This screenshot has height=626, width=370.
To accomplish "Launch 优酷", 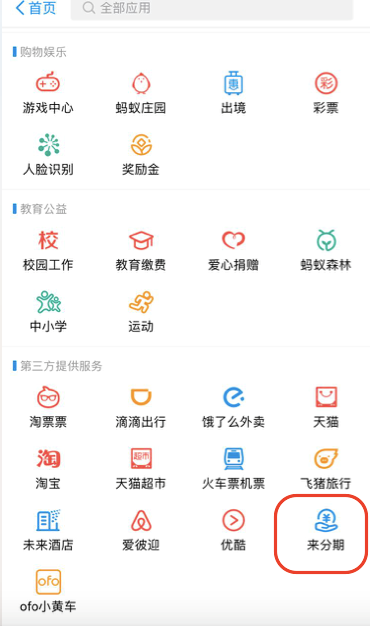I will click(233, 531).
